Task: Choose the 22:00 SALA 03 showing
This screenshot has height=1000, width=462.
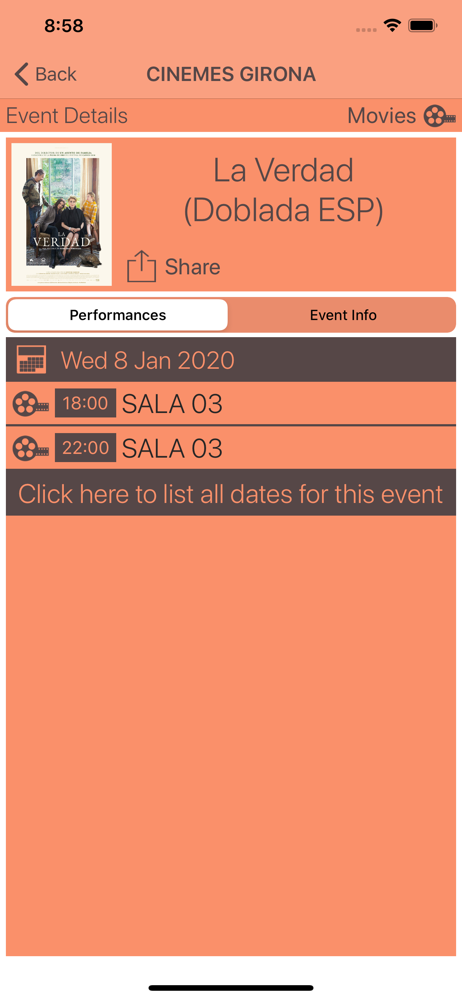Action: (x=231, y=448)
